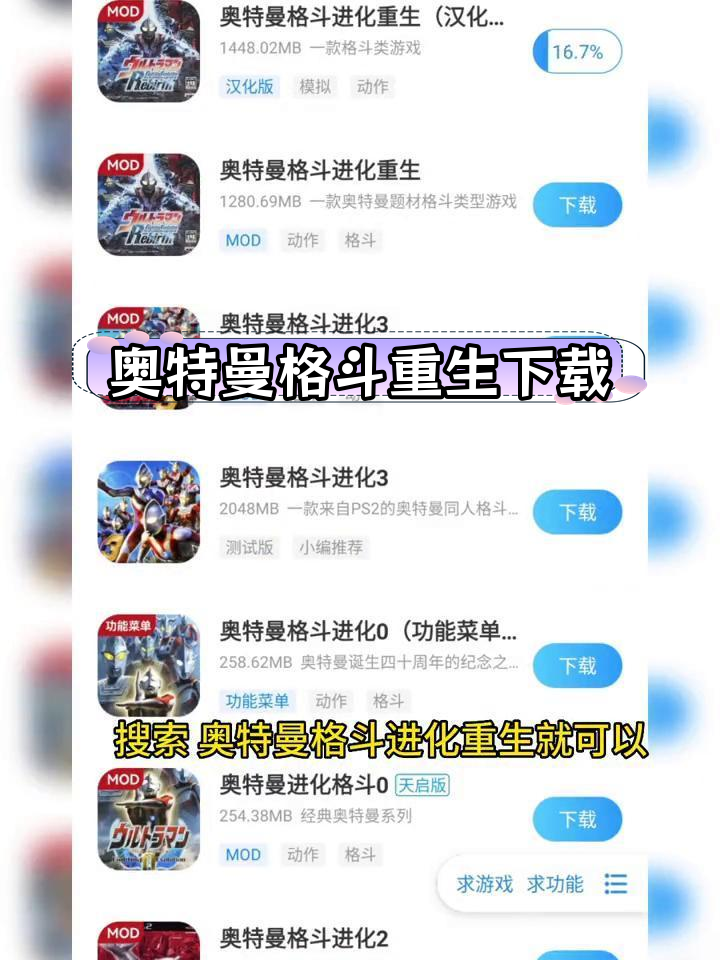Viewport: 720px width, 960px height.
Task: Tap the 奥特曼进化格斗0 Ultraman game icon
Action: pyautogui.click(x=148, y=819)
